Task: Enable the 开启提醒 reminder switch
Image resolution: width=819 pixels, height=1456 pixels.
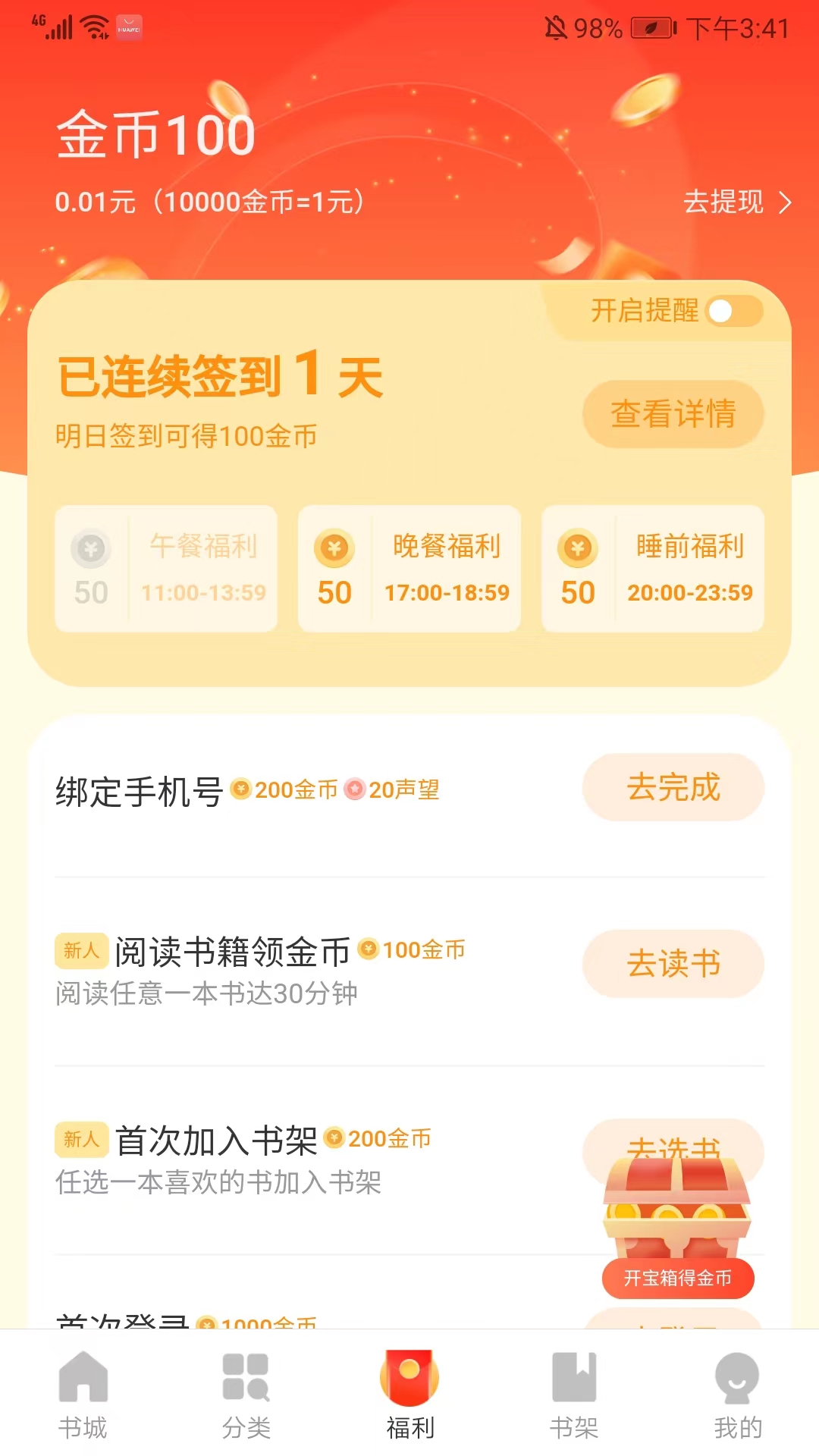Action: point(734,311)
